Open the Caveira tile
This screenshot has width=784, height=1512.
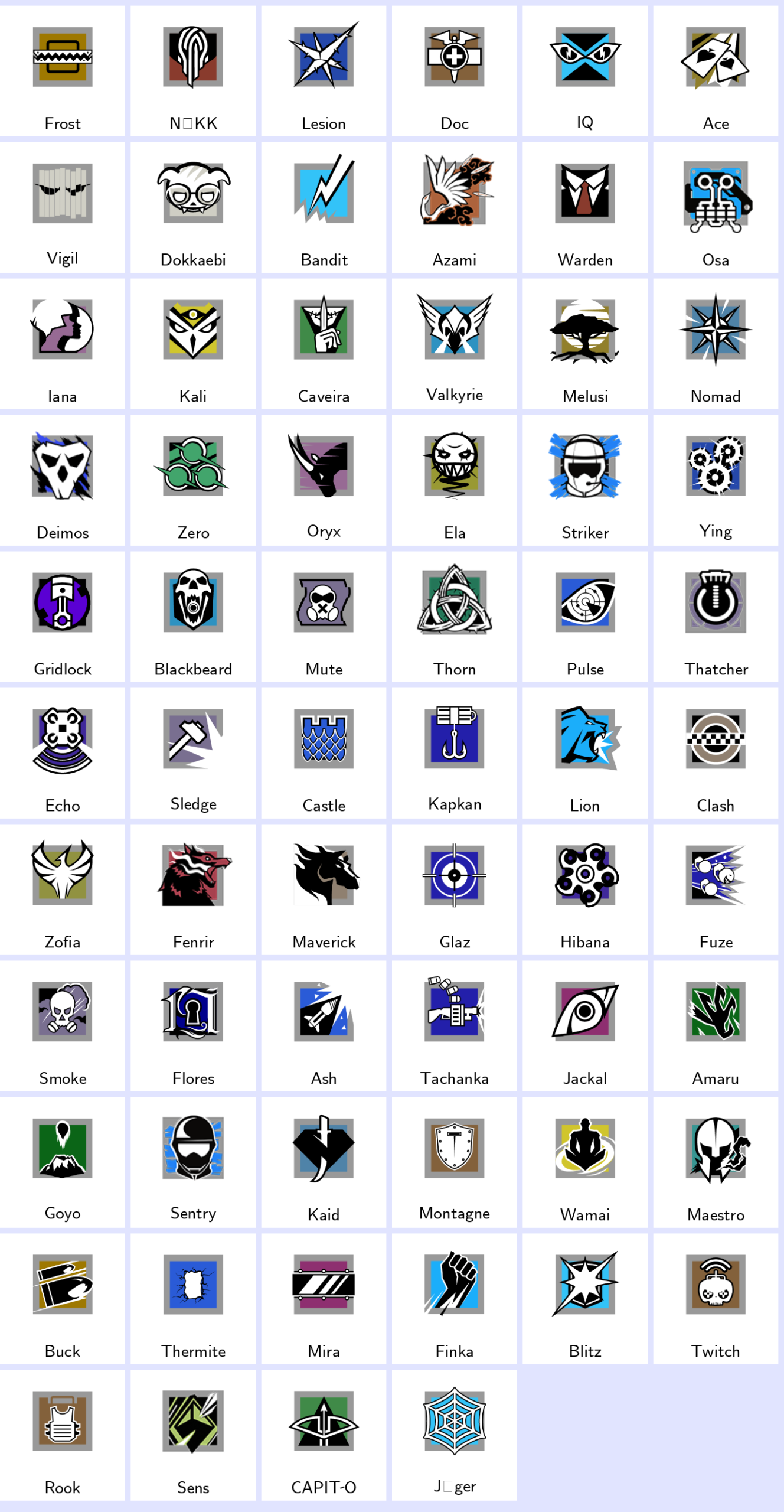(324, 344)
